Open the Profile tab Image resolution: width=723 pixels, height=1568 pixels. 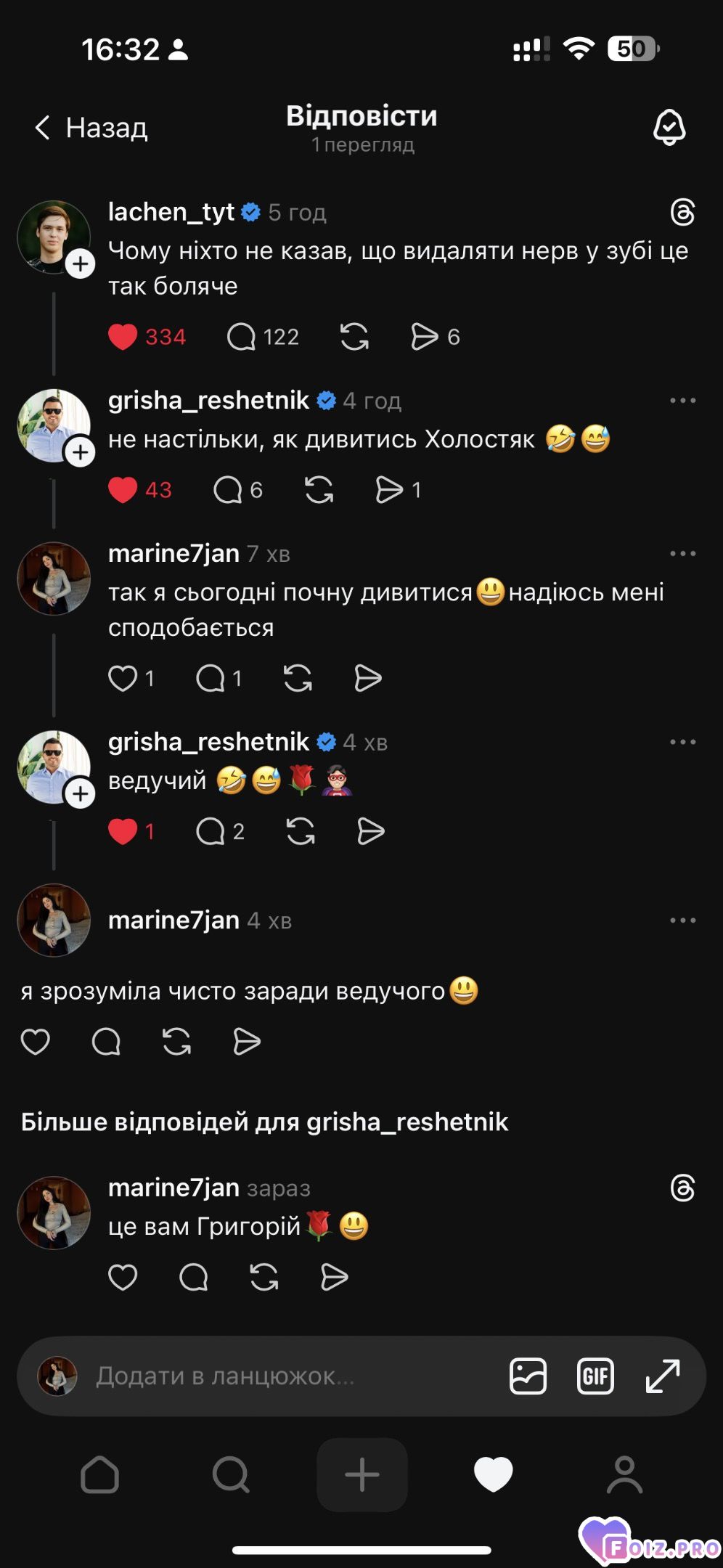tap(624, 1474)
